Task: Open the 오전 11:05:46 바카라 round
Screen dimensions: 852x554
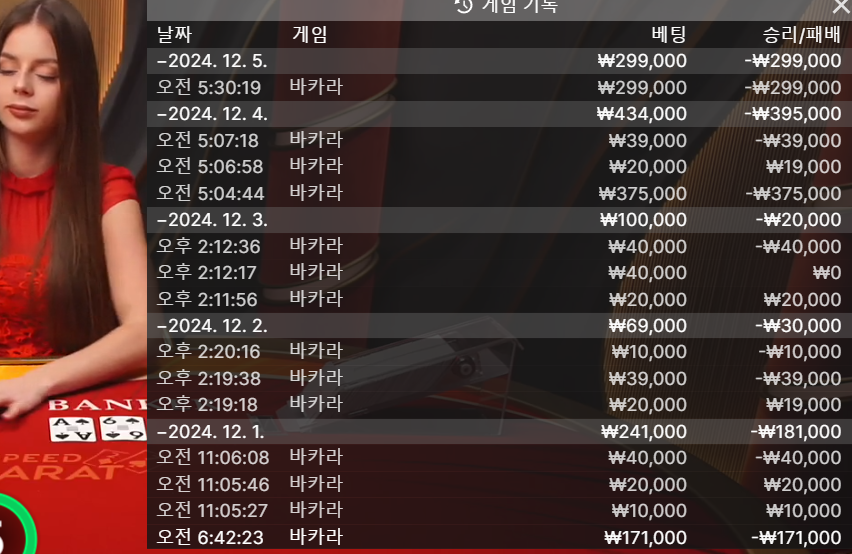Action: point(499,484)
